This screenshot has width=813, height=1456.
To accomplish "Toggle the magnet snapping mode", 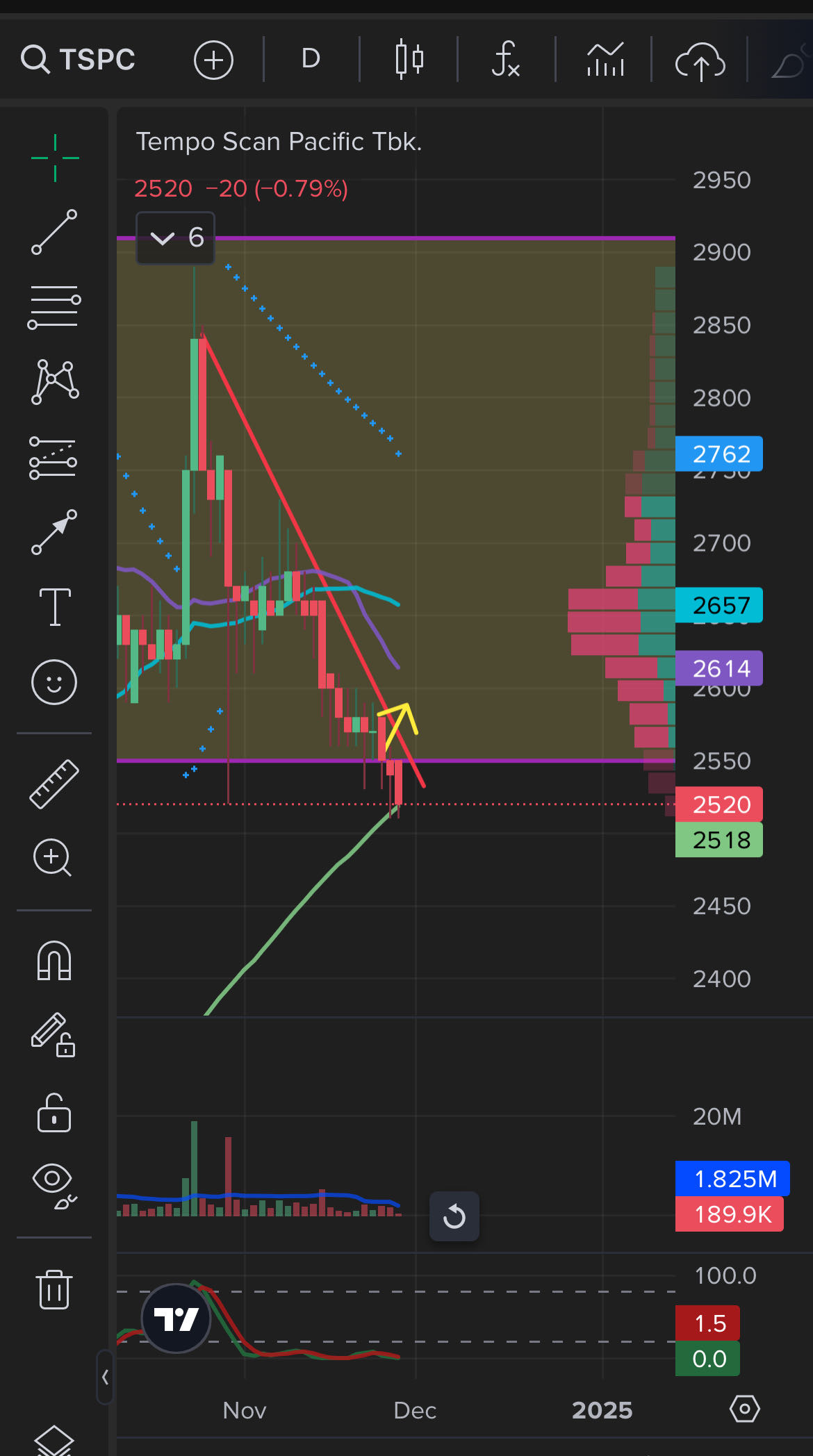I will (54, 961).
